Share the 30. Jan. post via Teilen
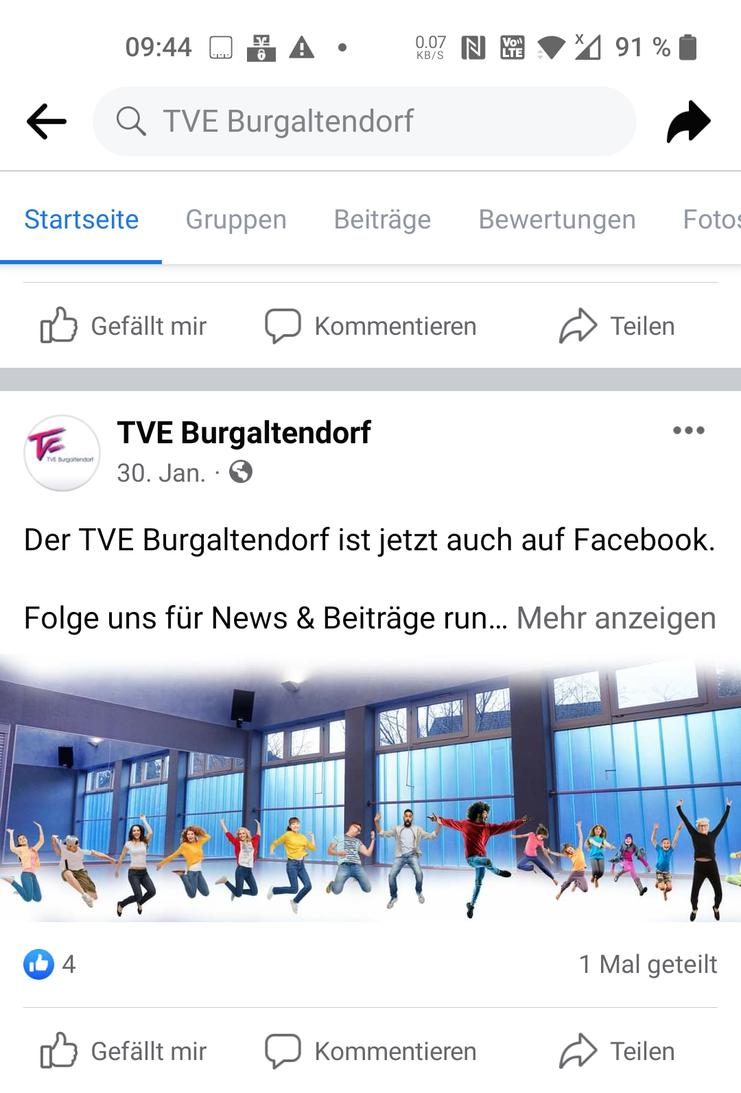 (617, 1051)
